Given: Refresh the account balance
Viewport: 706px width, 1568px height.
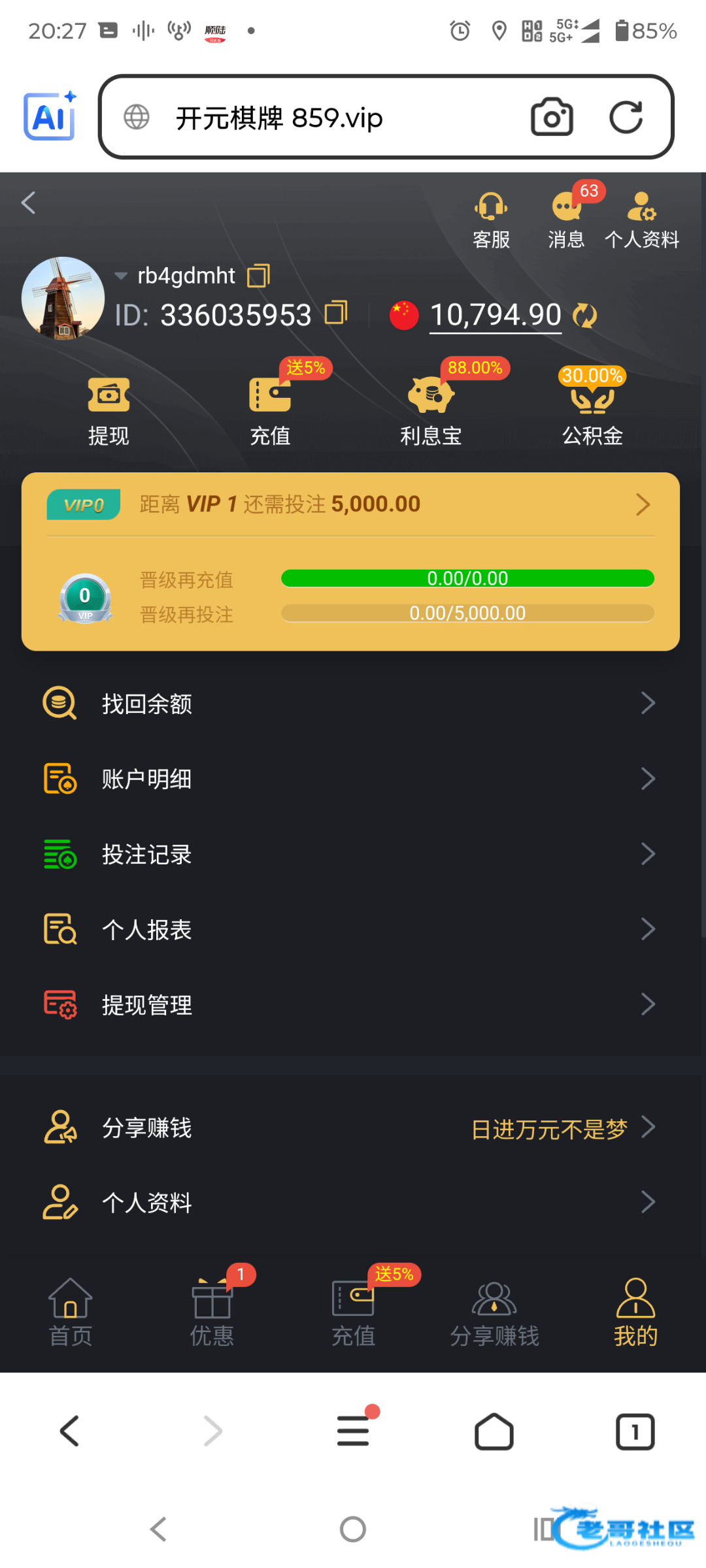Looking at the screenshot, I should click(x=584, y=316).
